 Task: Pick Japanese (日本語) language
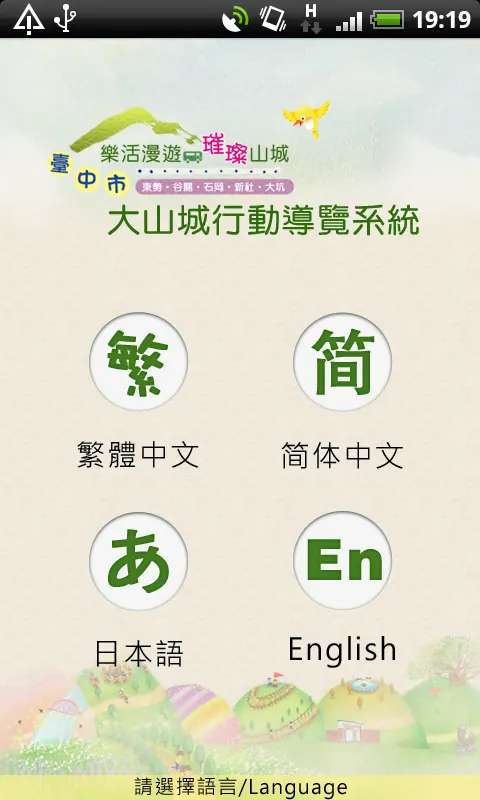[x=138, y=561]
